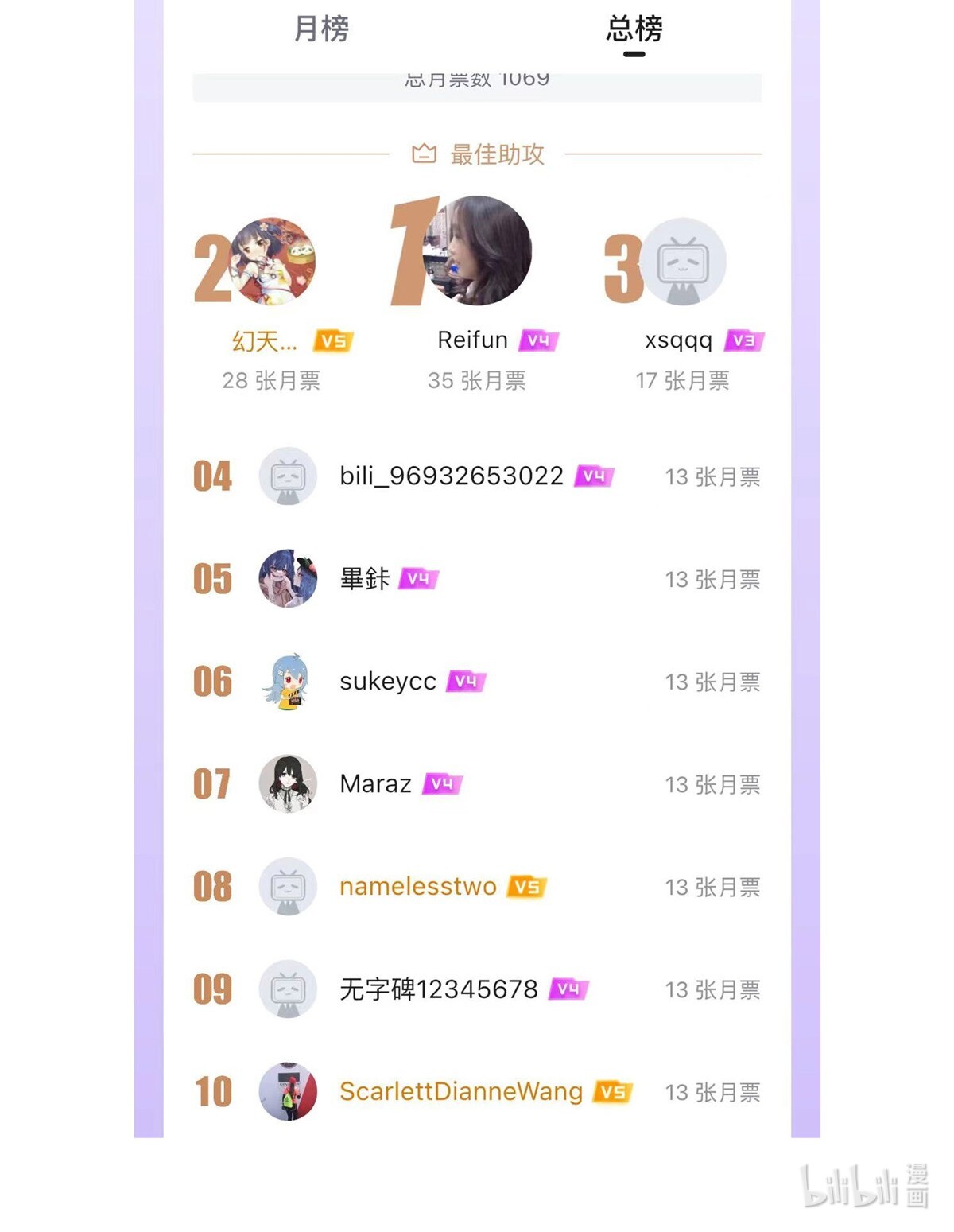
Task: Open 畢鉡's avatar at rank 05
Action: 288,579
